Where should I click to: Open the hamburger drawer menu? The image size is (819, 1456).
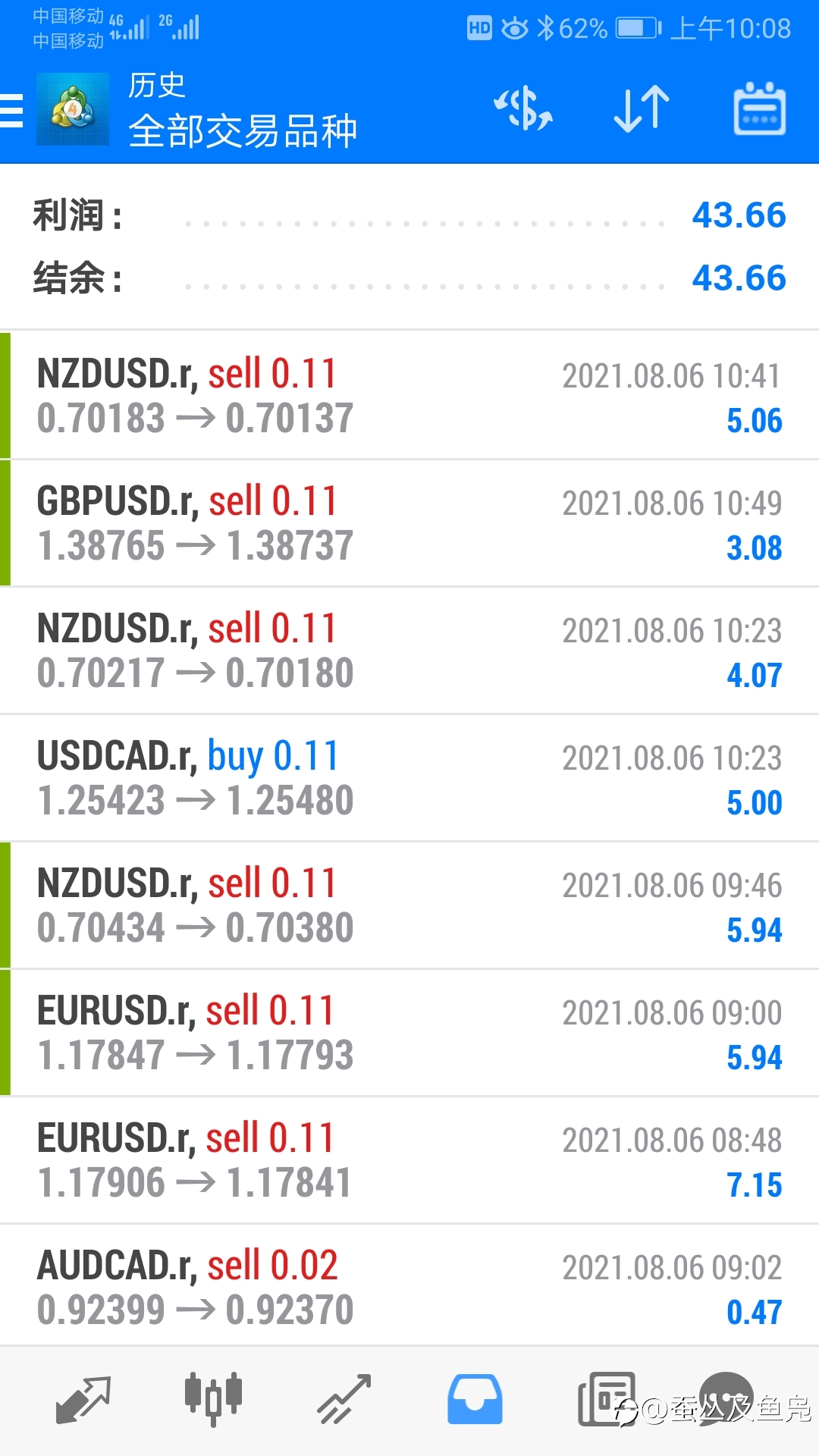12,111
